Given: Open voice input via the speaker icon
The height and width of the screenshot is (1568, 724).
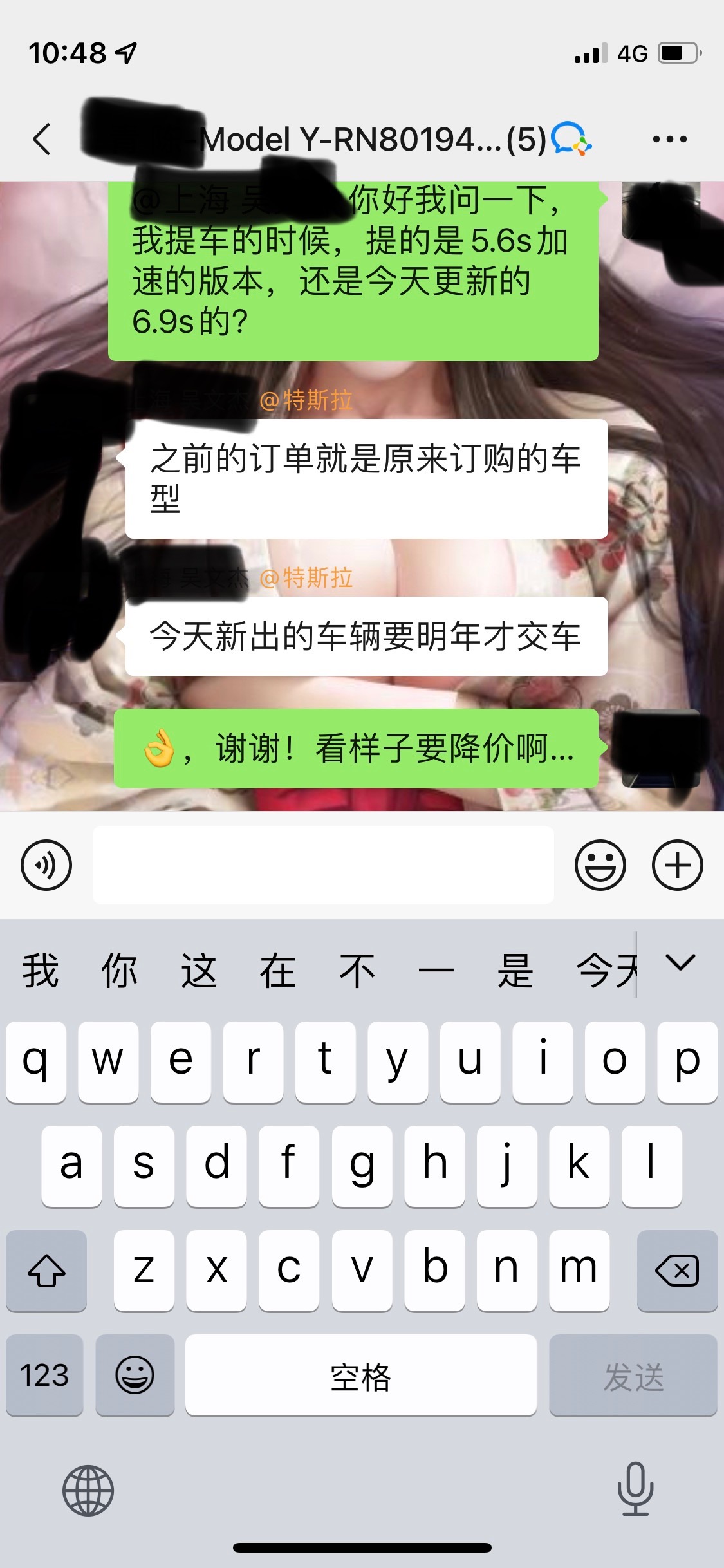Looking at the screenshot, I should (x=46, y=865).
